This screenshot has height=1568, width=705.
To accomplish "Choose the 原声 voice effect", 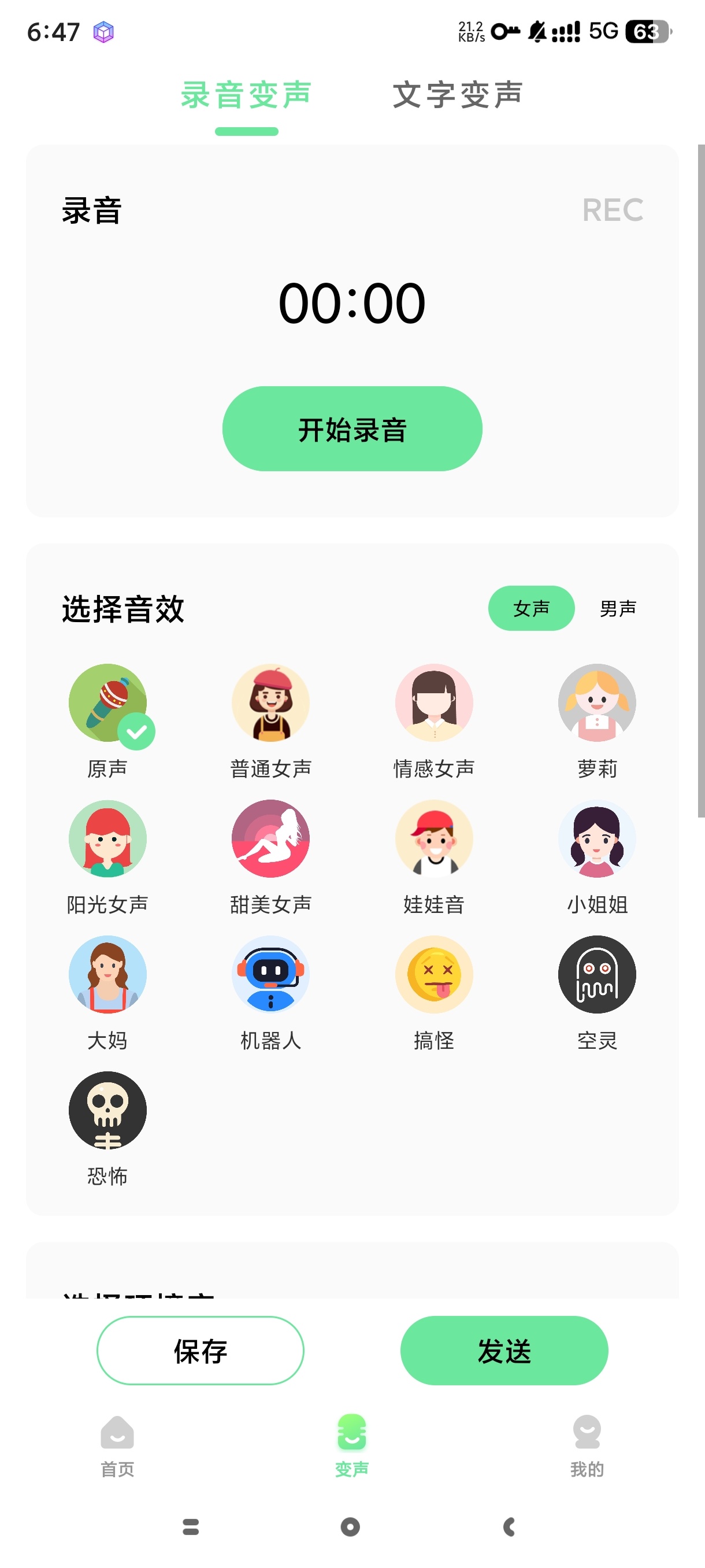I will coord(107,703).
